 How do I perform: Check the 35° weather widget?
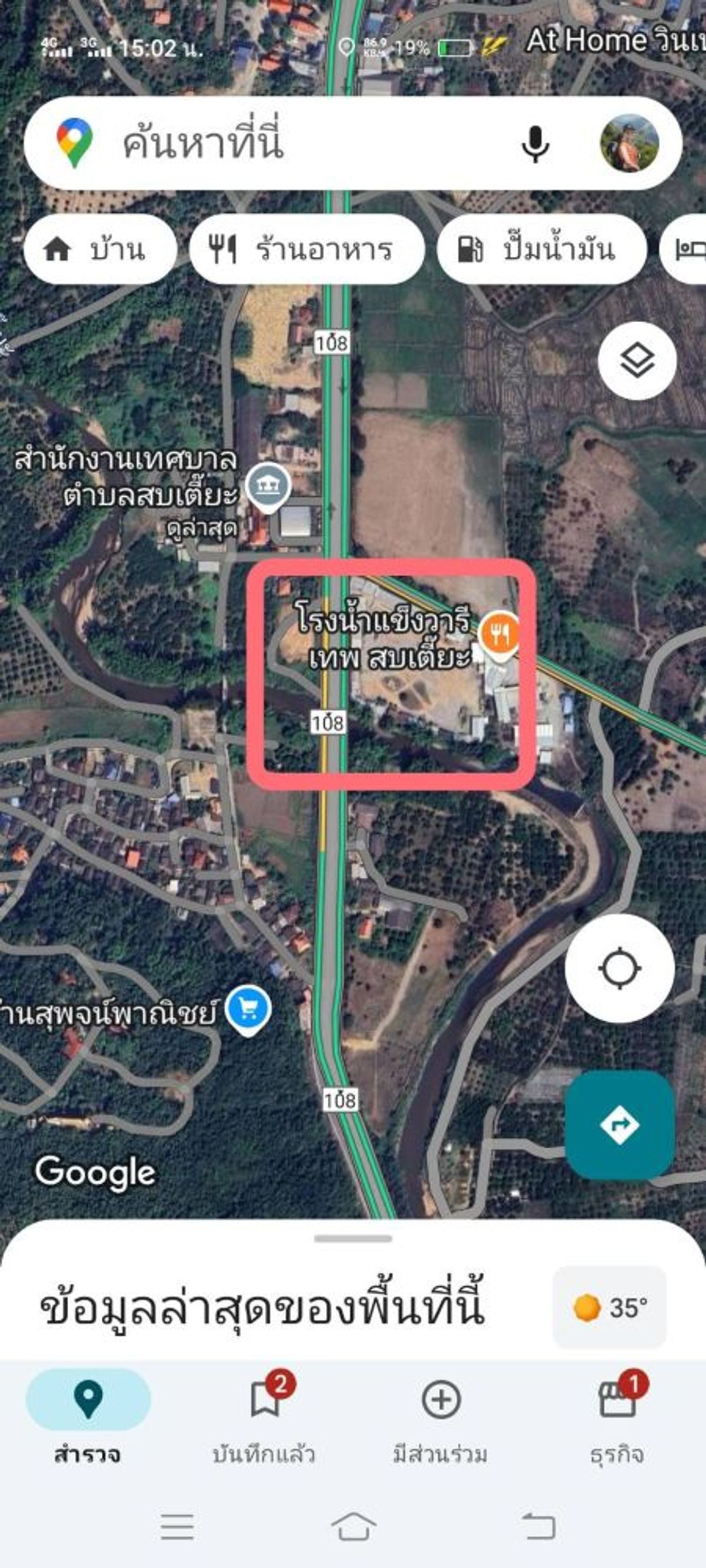click(x=609, y=1308)
